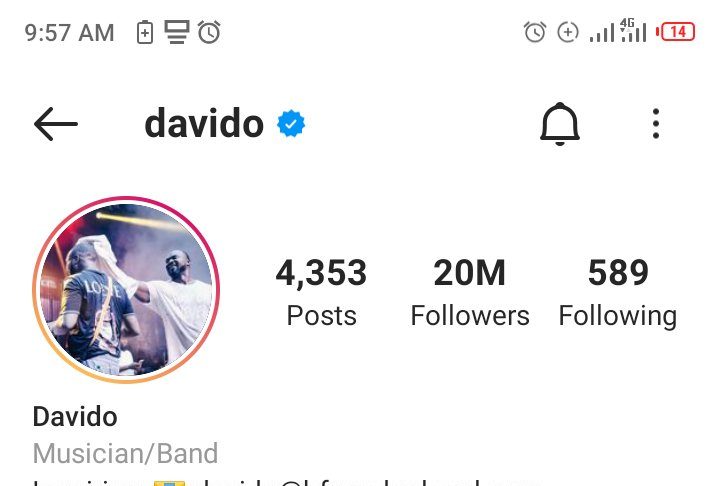Open the three-dot overflow menu
The height and width of the screenshot is (486, 720).
pyautogui.click(x=656, y=124)
